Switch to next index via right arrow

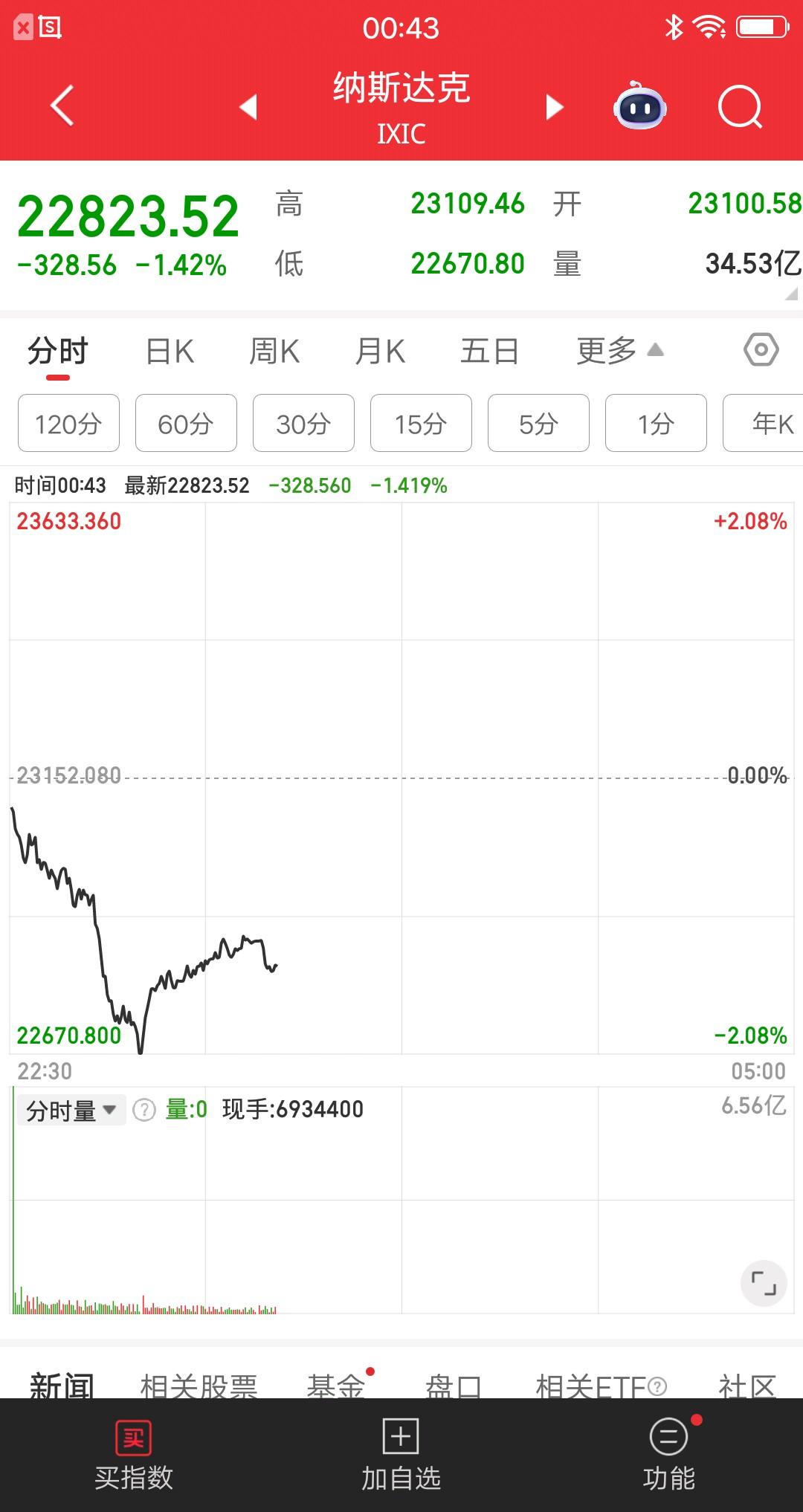554,107
